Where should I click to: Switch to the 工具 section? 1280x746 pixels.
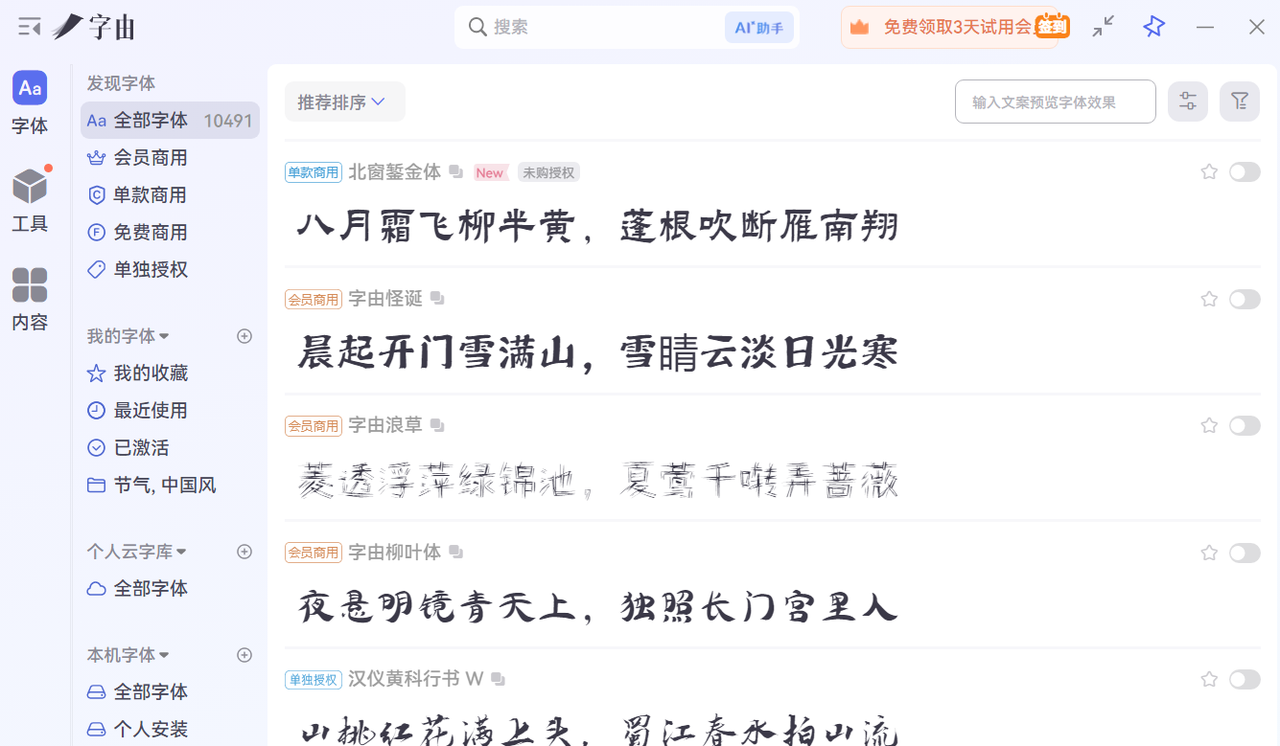click(x=30, y=201)
